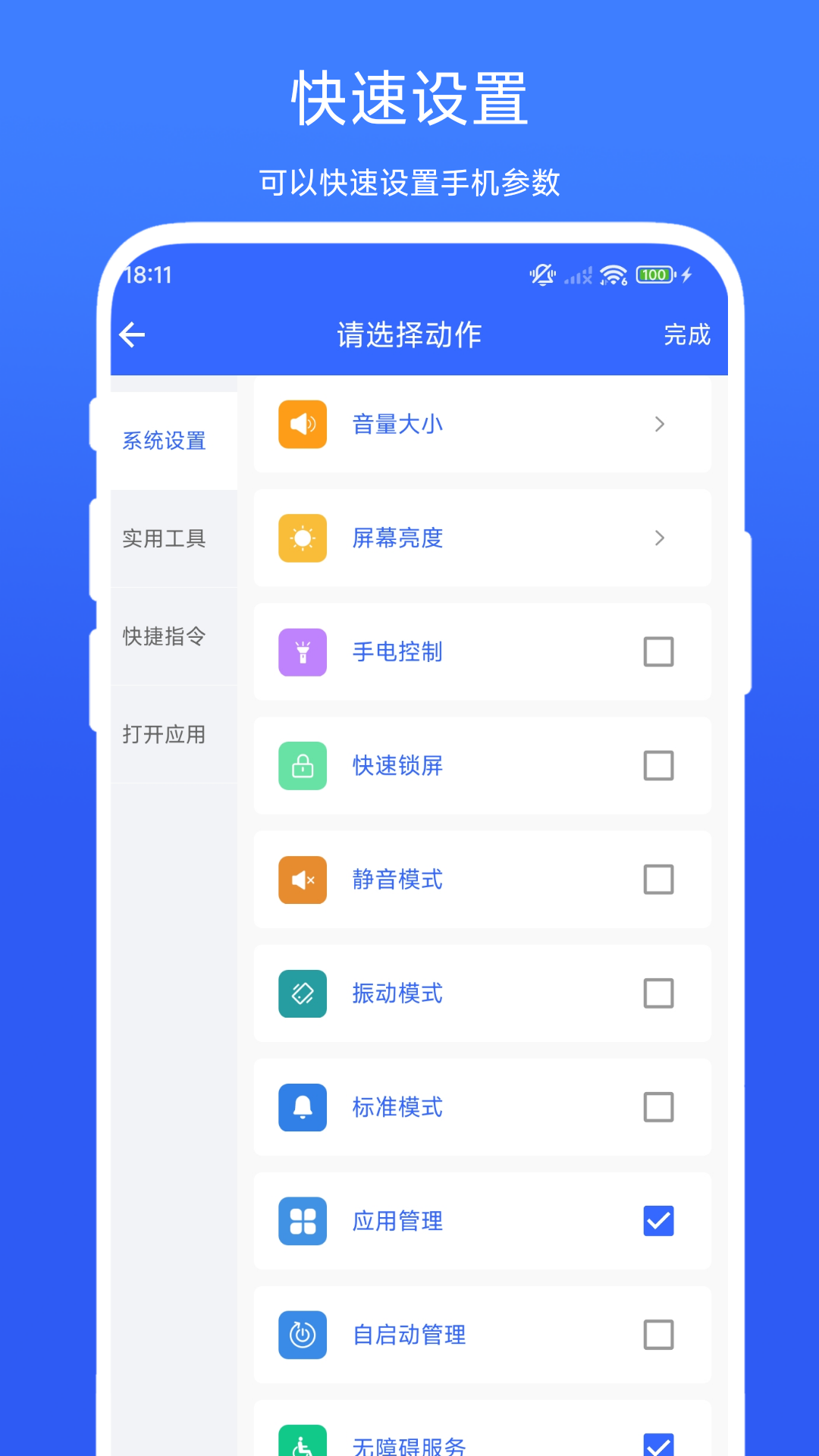Expand the 音量大小 options chevron
This screenshot has width=819, height=1456.
click(659, 425)
